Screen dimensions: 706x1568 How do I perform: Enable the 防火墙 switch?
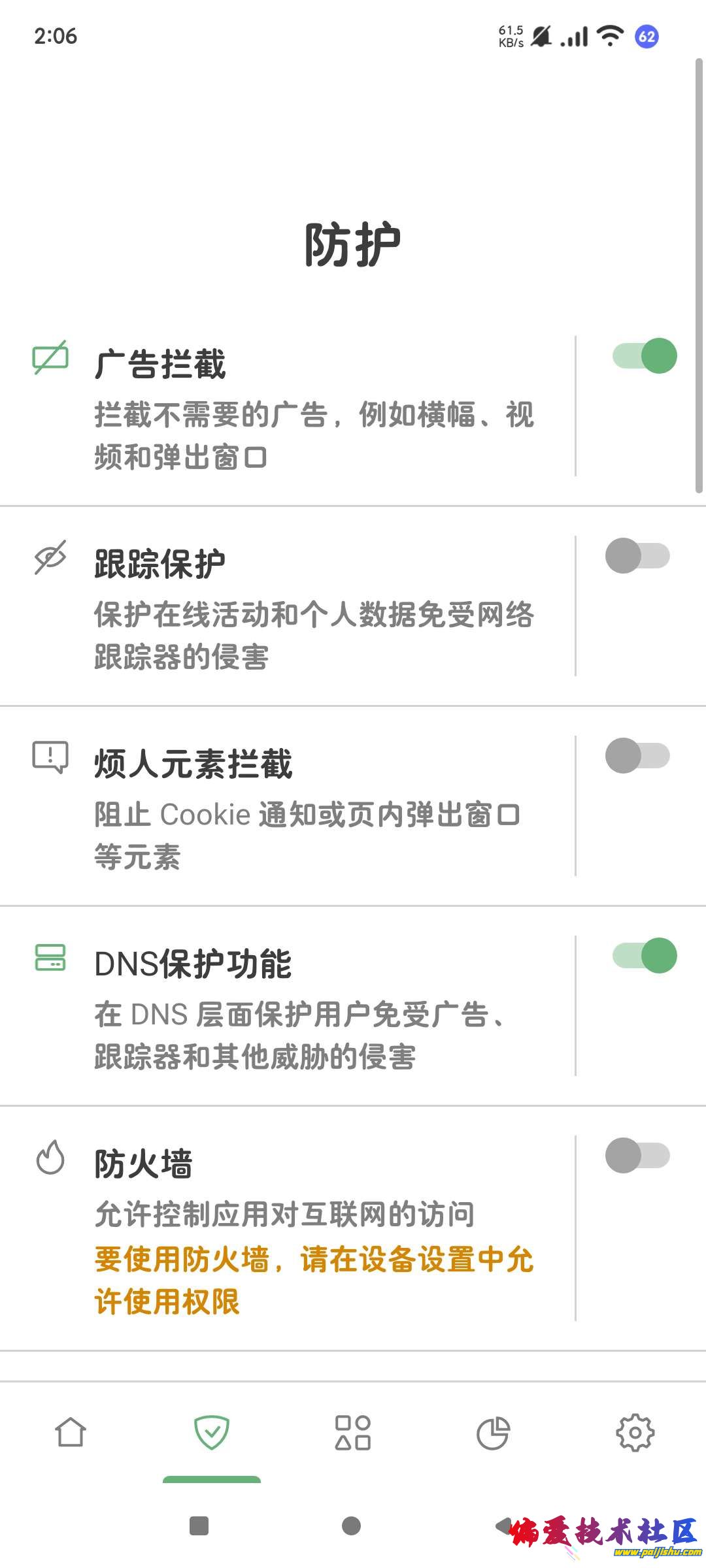(637, 1156)
